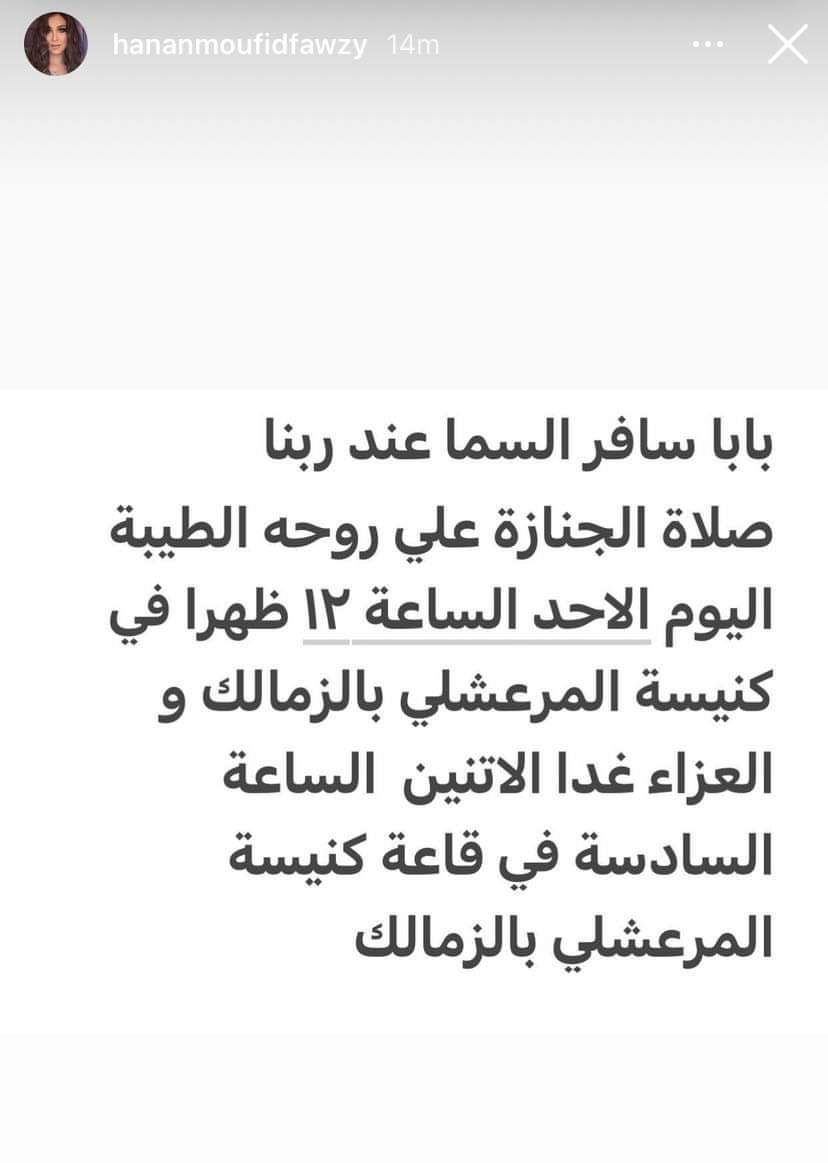Close the story viewer
The width and height of the screenshot is (828, 1163).
787,45
